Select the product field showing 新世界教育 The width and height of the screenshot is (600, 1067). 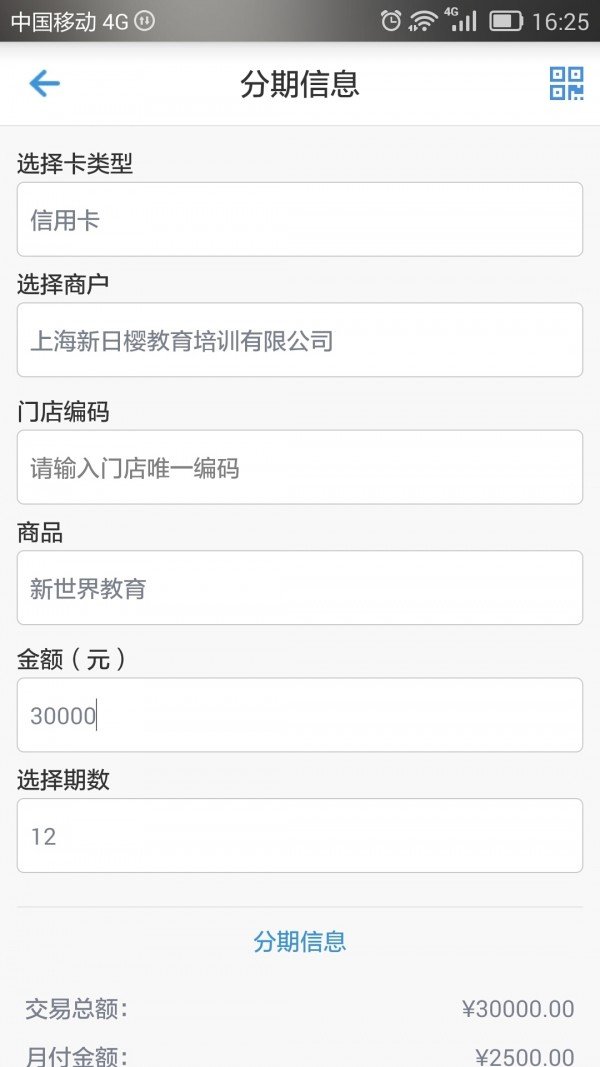pos(300,587)
